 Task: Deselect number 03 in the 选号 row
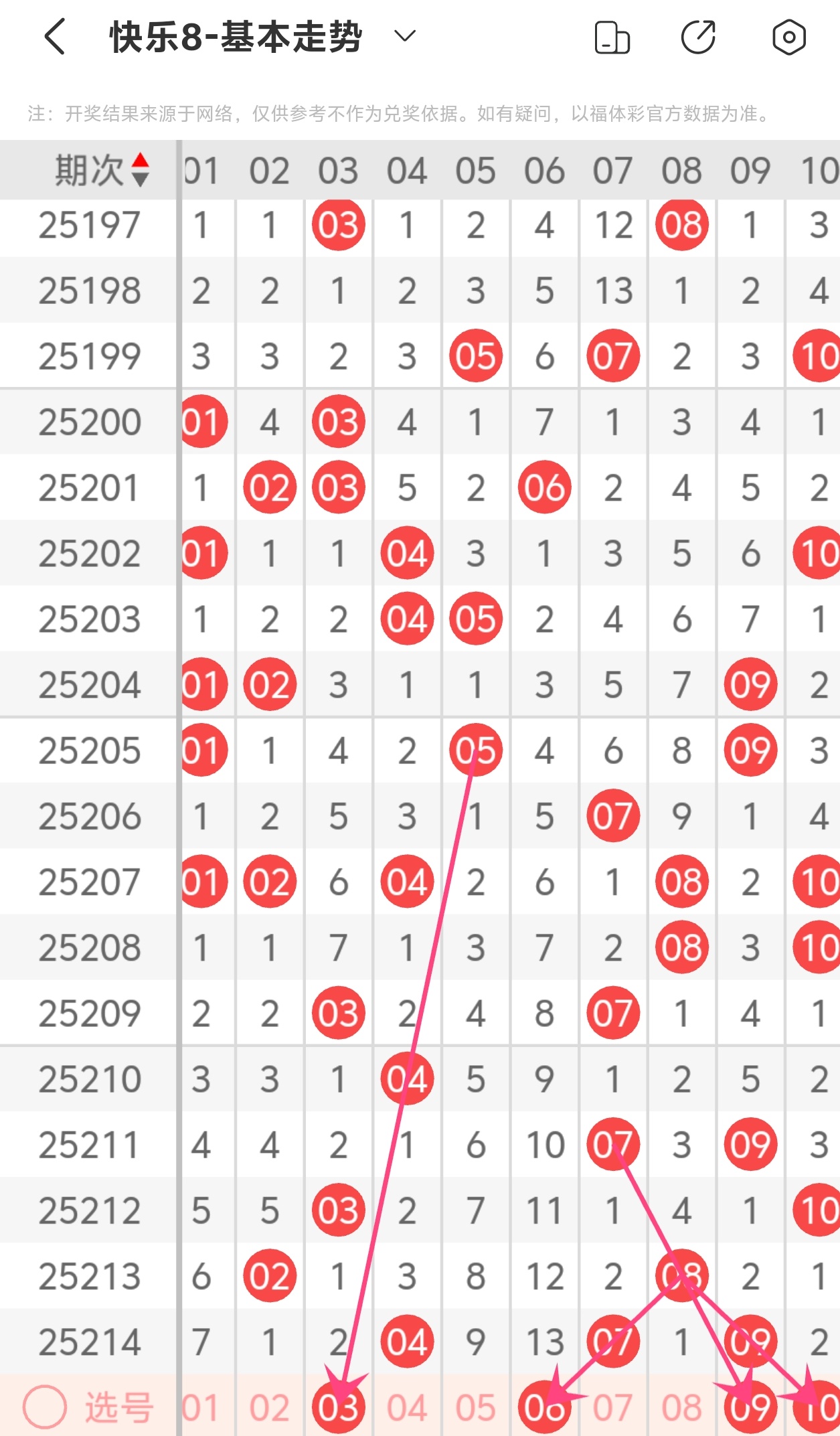[339, 1407]
